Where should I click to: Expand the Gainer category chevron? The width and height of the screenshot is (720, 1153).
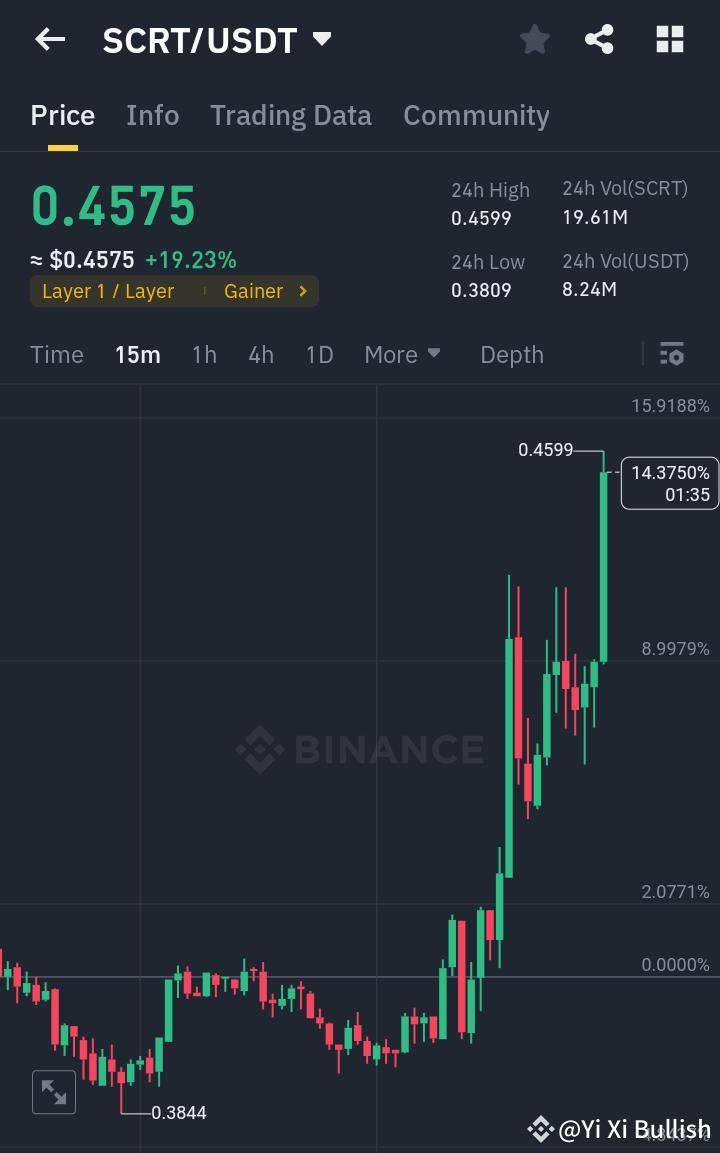click(x=300, y=291)
